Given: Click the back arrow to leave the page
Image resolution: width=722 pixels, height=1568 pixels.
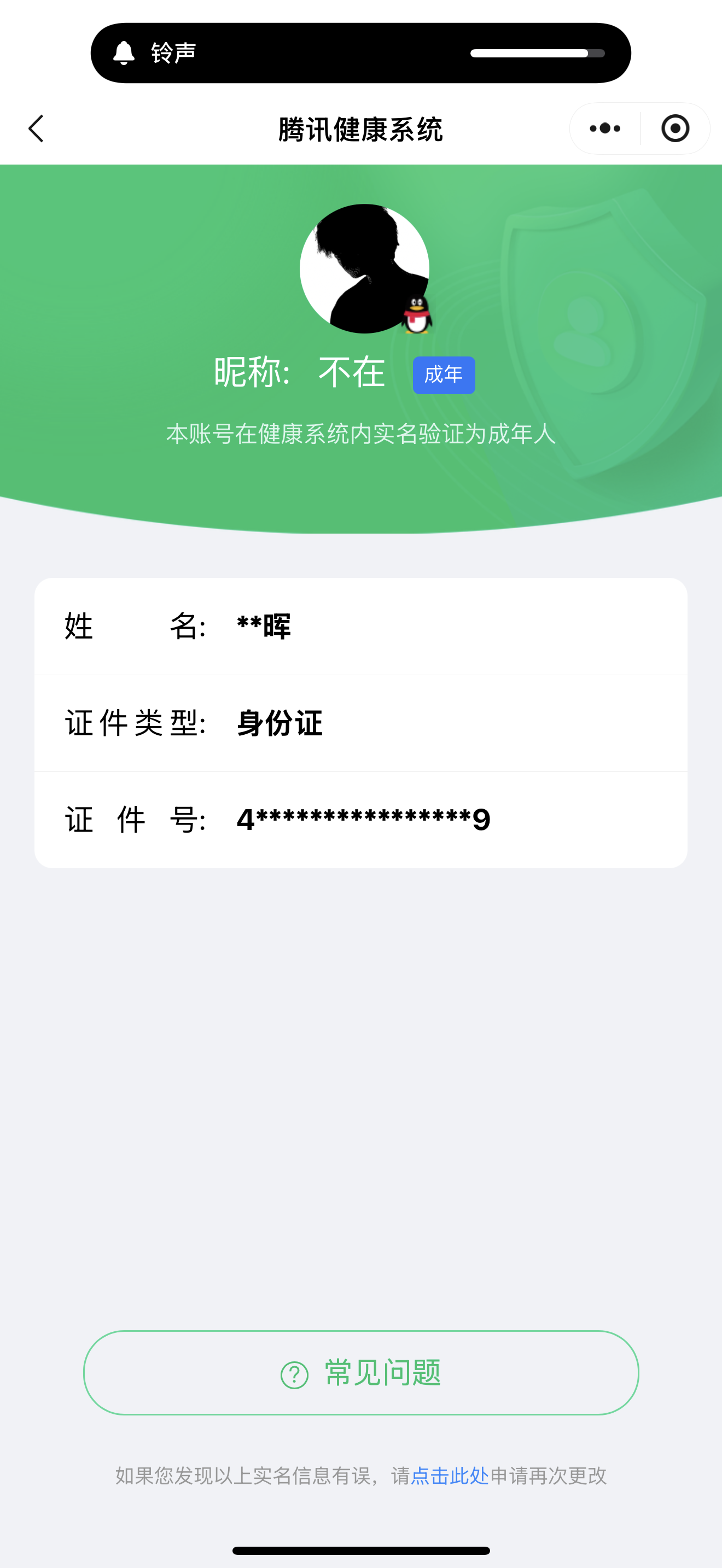Looking at the screenshot, I should pyautogui.click(x=36, y=128).
